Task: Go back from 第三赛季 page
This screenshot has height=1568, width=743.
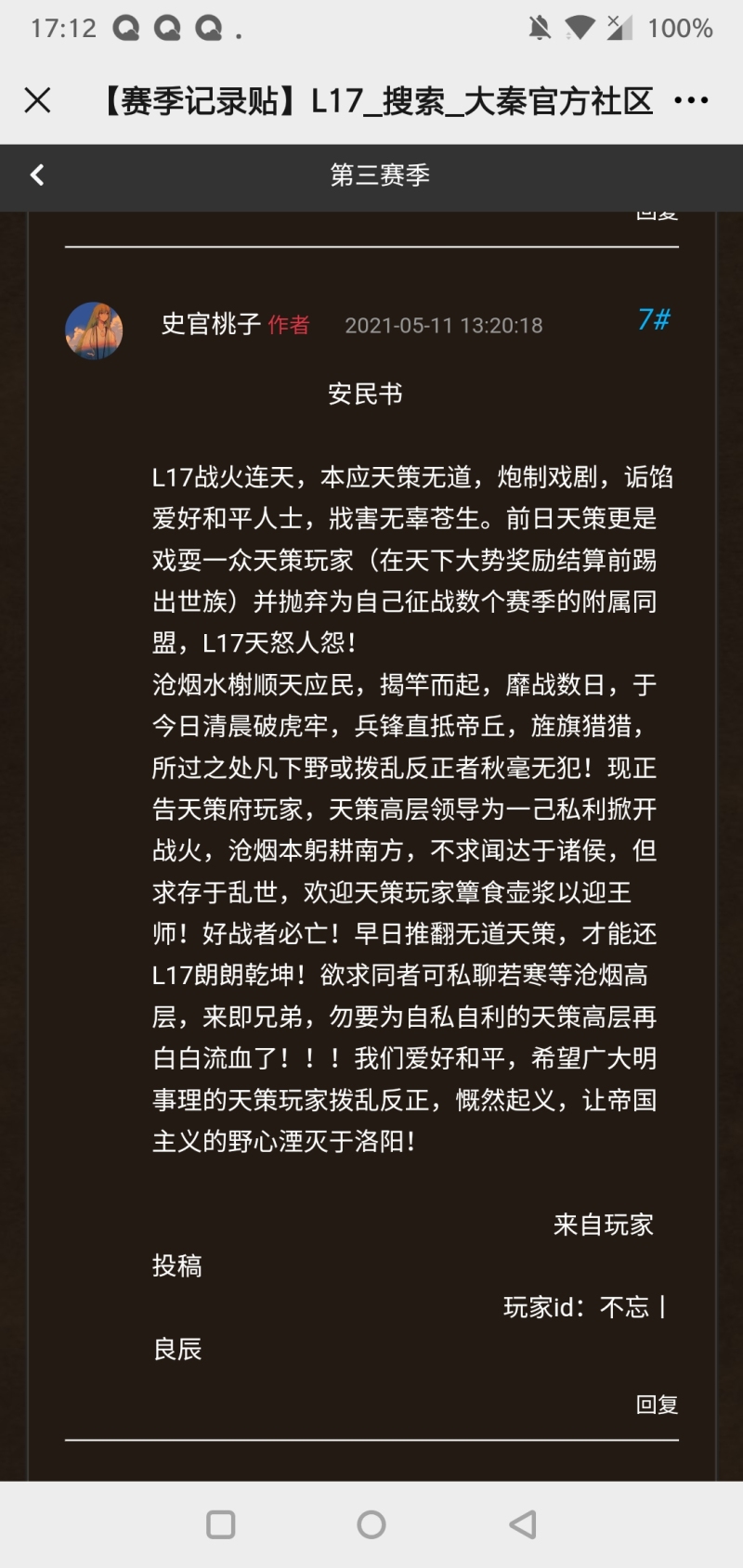Action: click(x=37, y=175)
